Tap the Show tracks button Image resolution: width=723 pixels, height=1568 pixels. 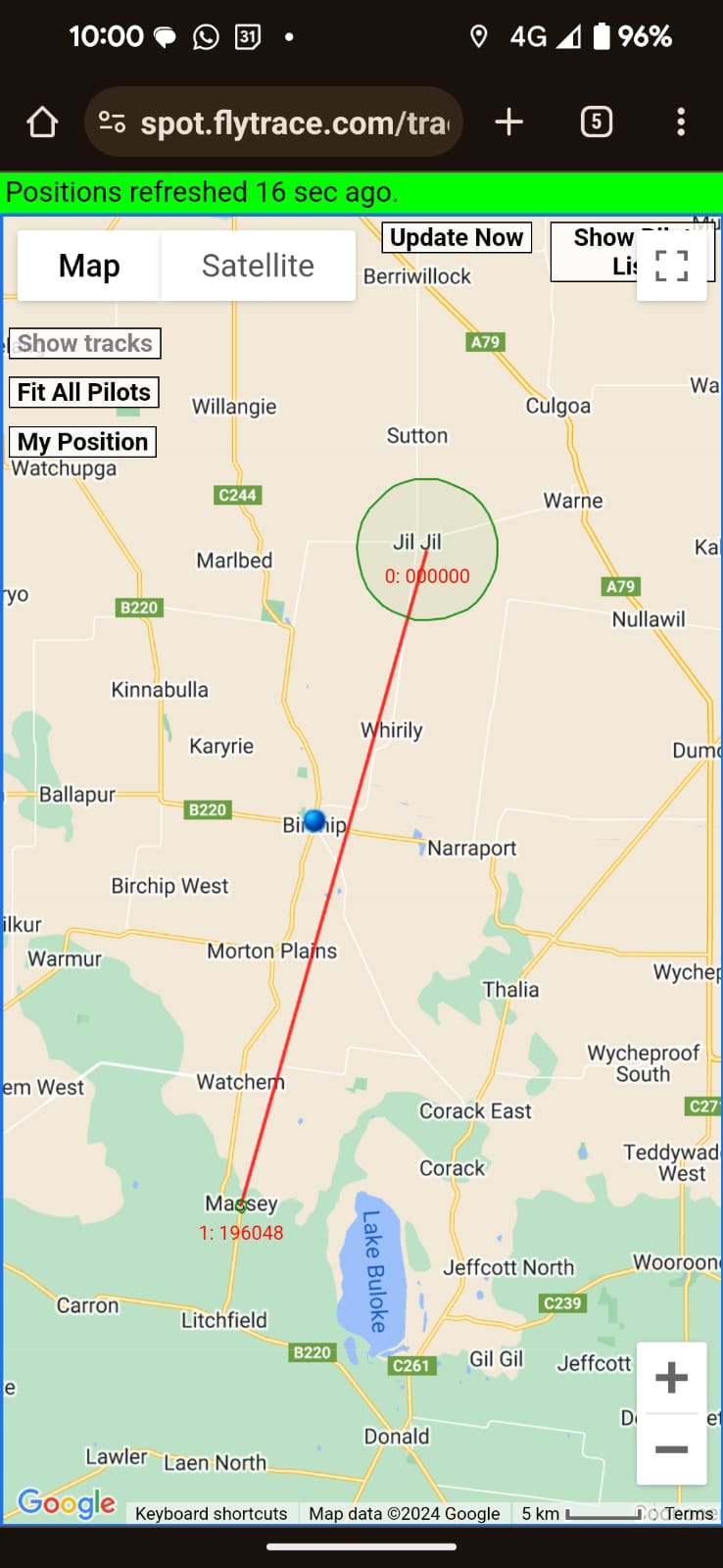pyautogui.click(x=85, y=343)
